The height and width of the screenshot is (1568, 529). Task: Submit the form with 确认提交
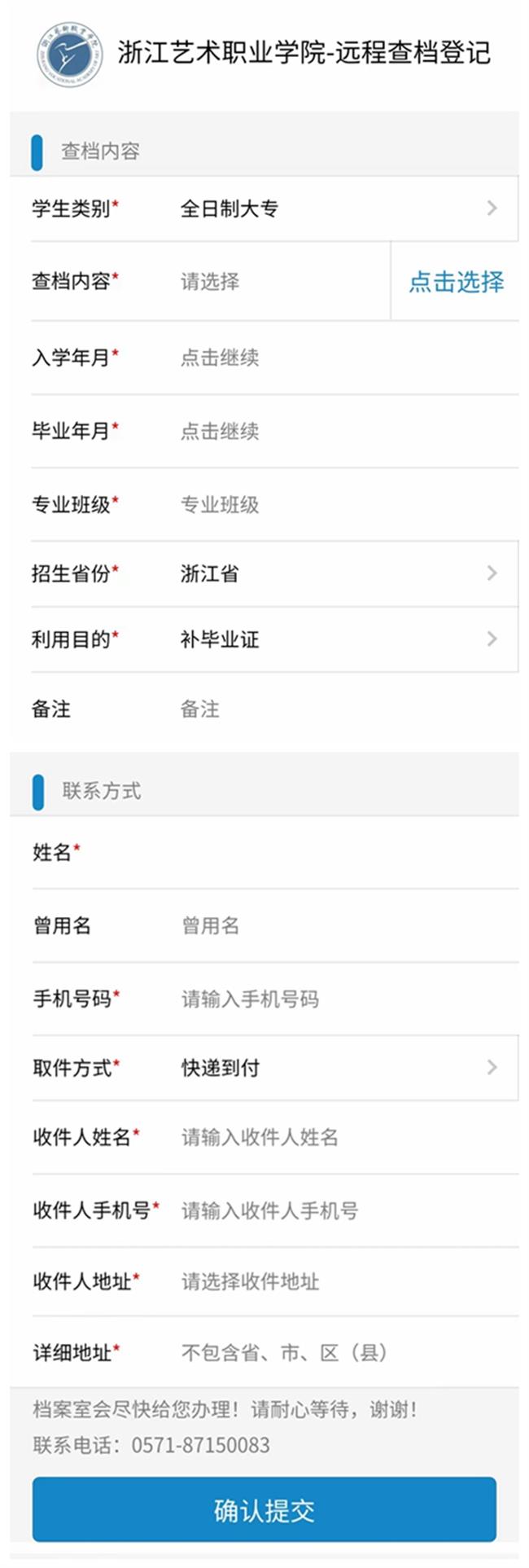click(264, 1510)
